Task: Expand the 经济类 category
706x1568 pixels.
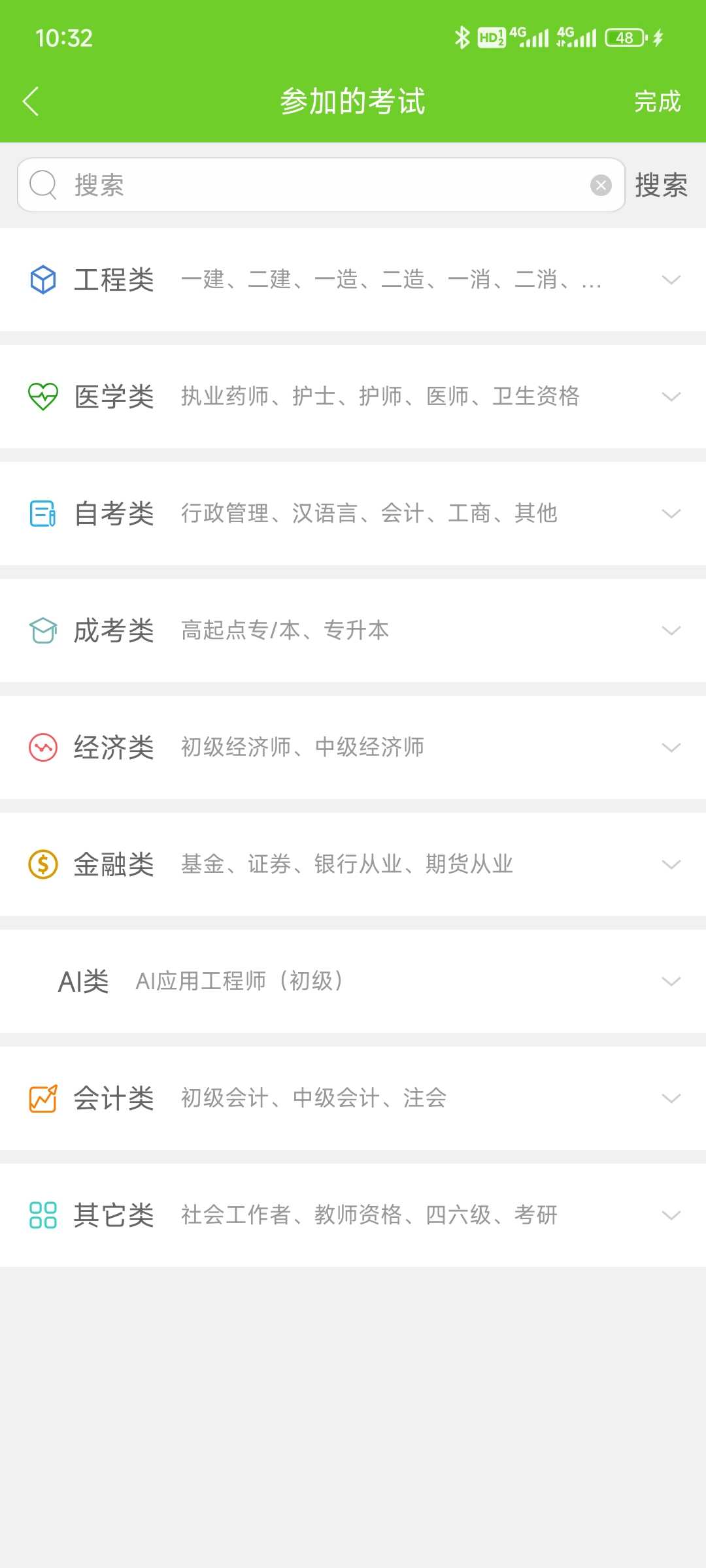Action: 353,747
